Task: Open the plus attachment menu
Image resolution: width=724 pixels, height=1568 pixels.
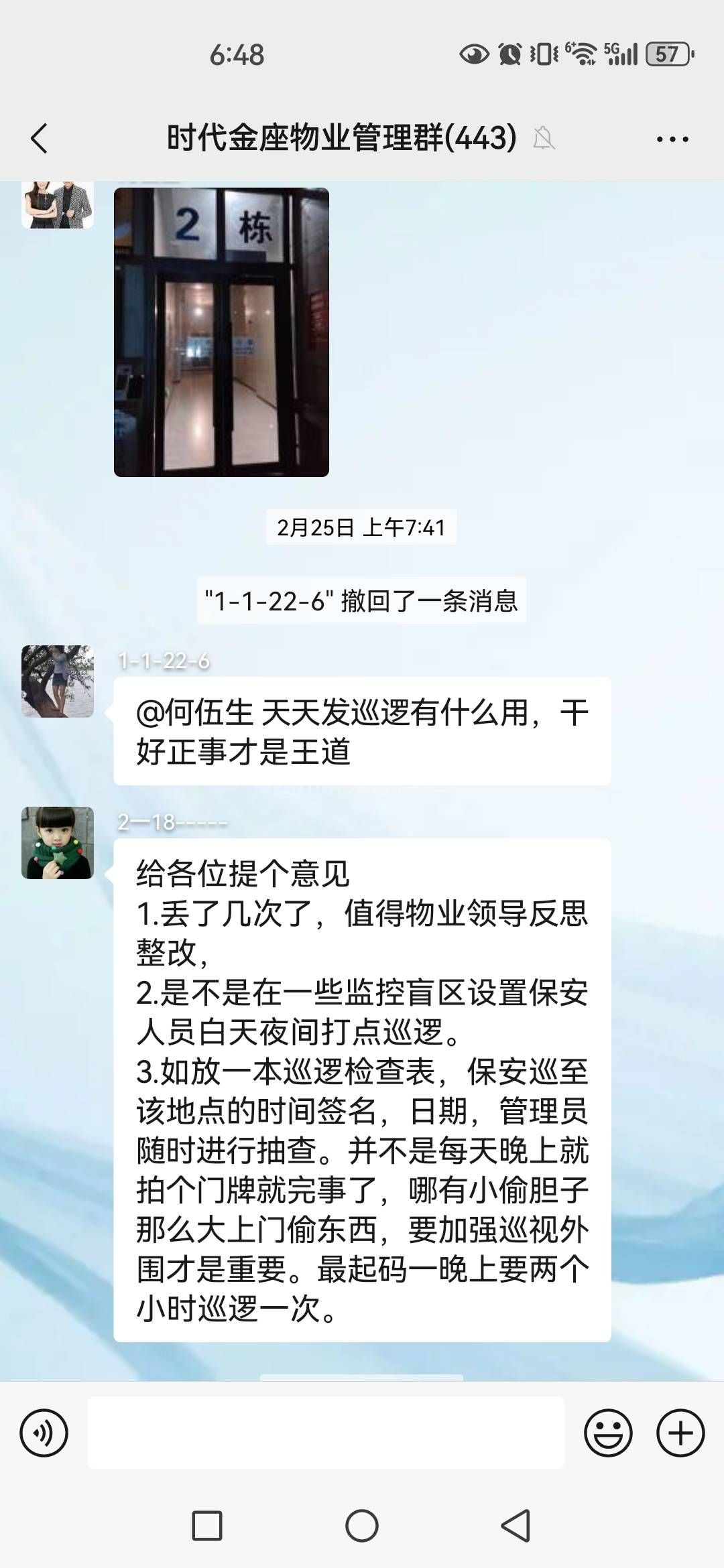Action: [680, 1433]
